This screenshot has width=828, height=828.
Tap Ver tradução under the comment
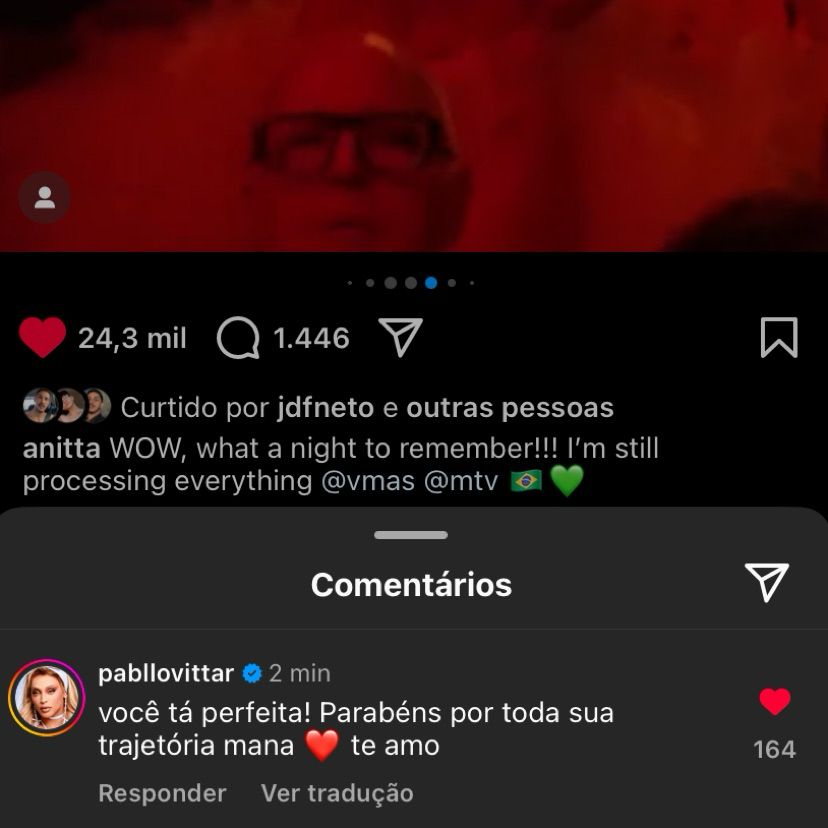[x=337, y=793]
